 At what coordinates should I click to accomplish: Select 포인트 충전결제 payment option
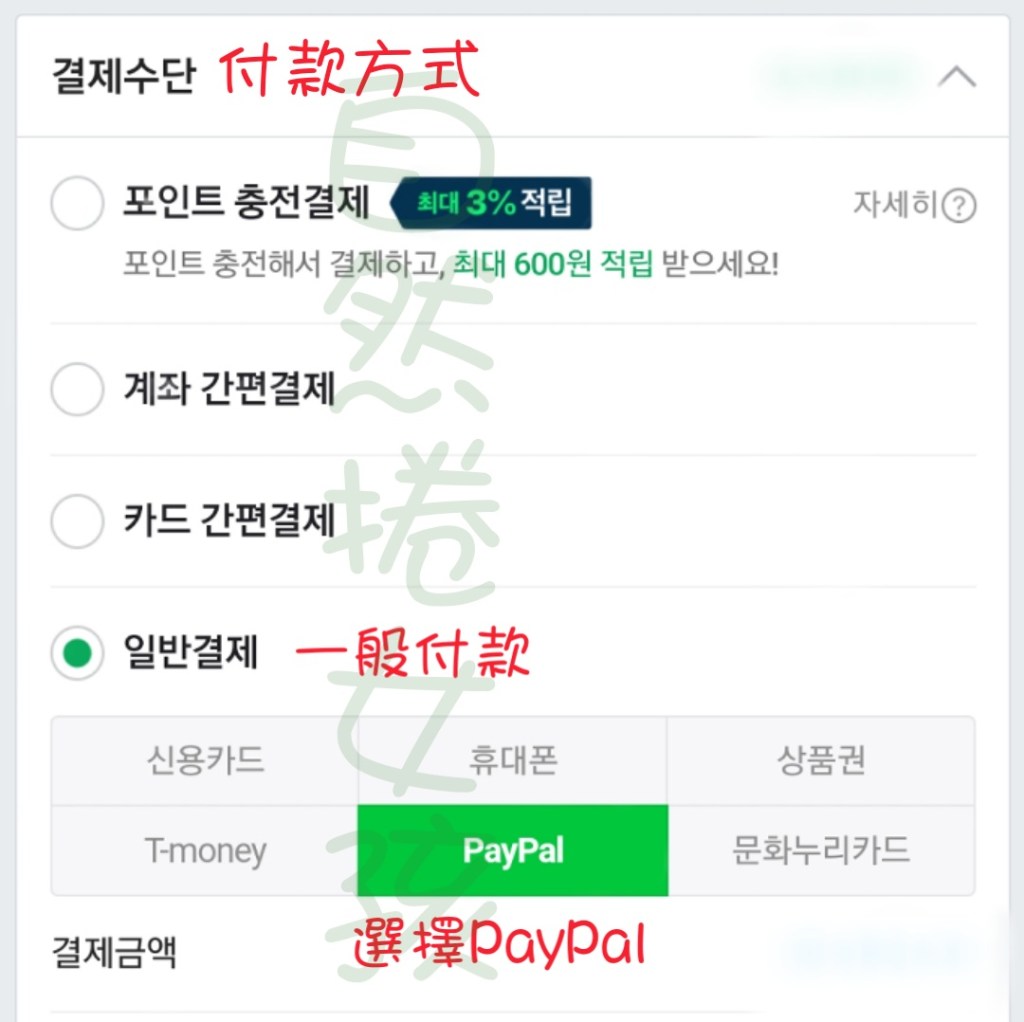(x=77, y=204)
